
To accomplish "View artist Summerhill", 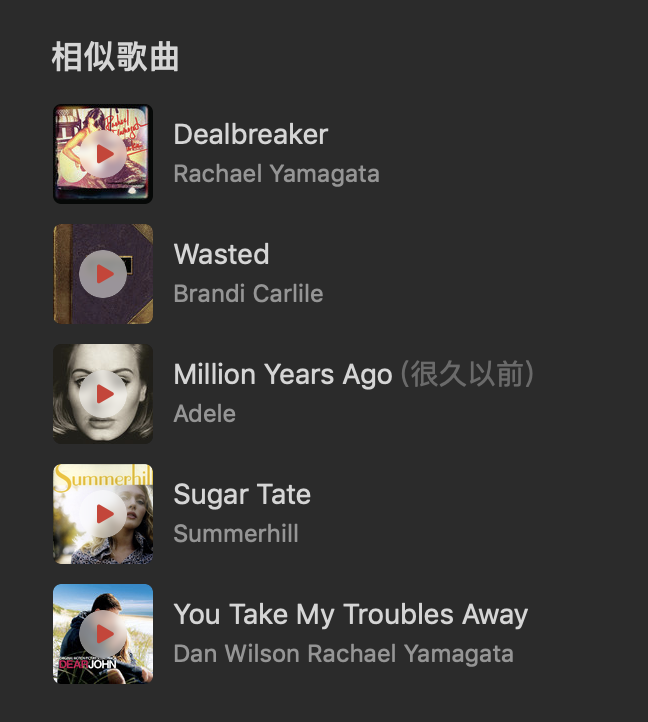I will click(236, 534).
